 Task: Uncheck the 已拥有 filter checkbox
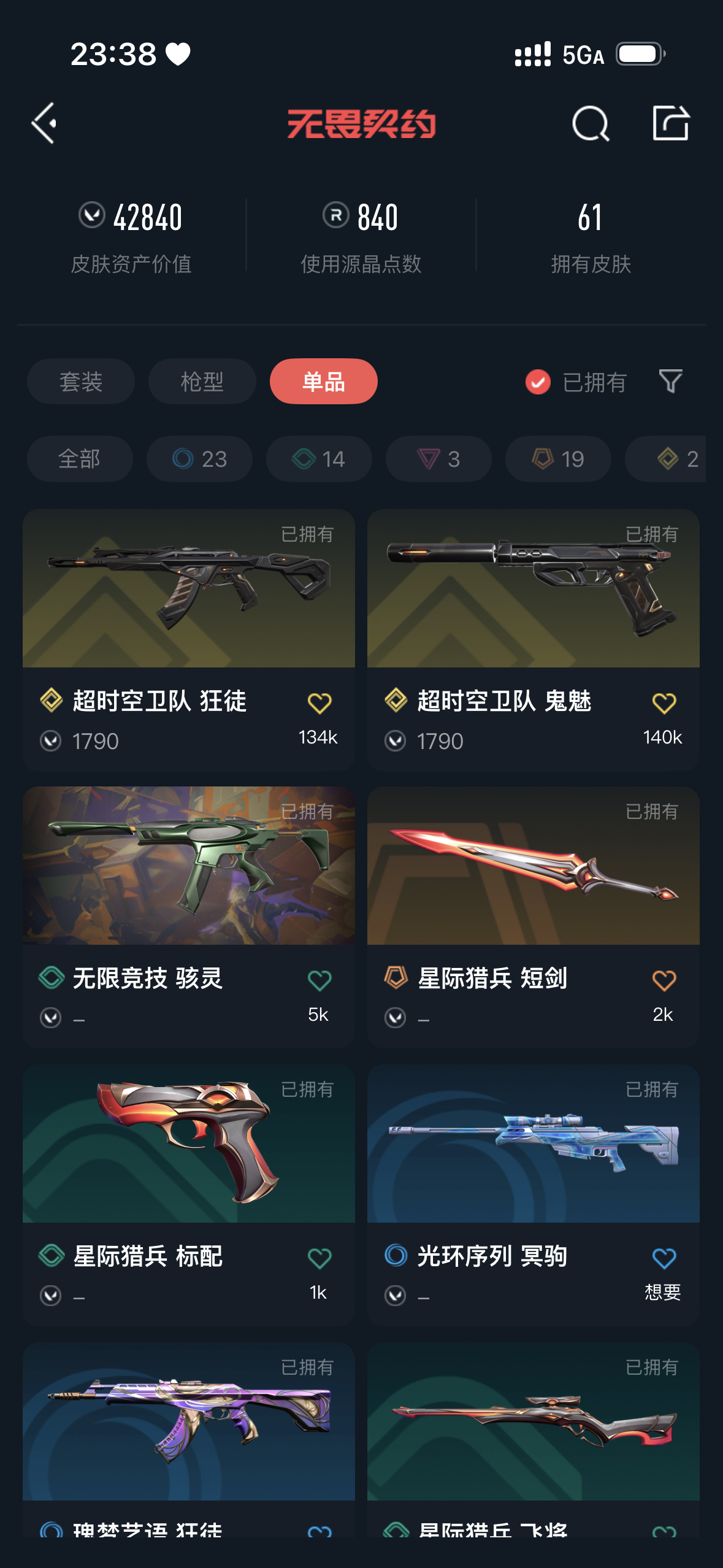538,382
